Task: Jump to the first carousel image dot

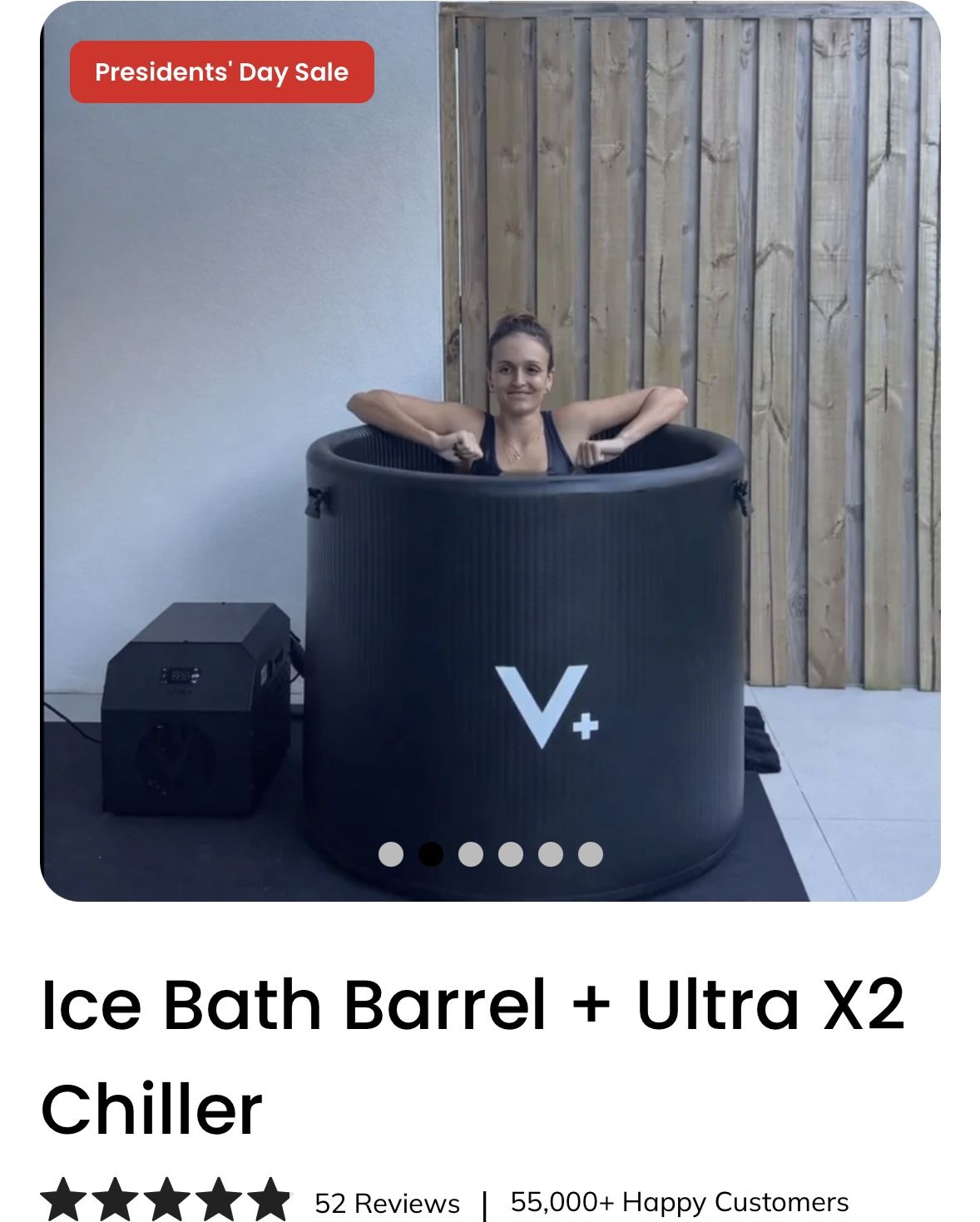Action: 391,854
